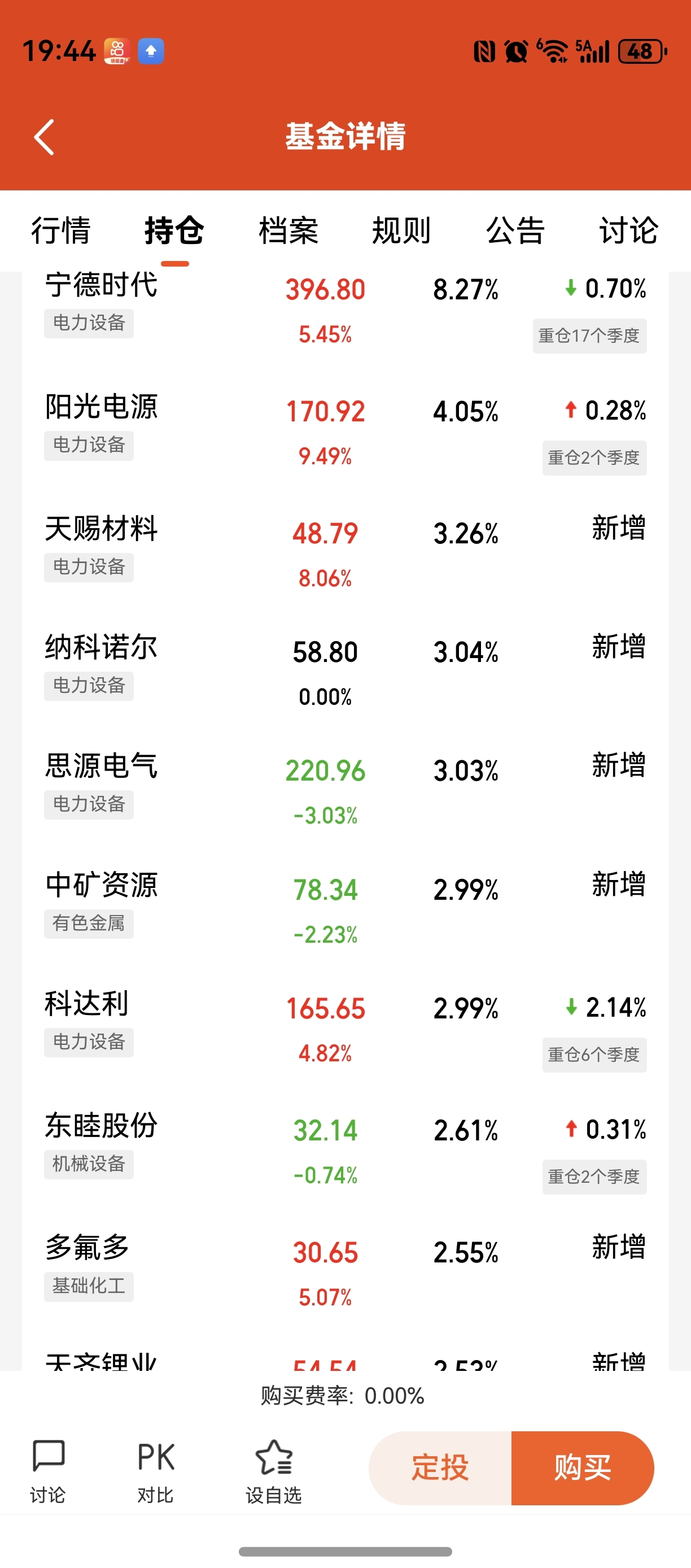The image size is (691, 1568).
Task: Open the 纳科诺尔 holding row
Action: tap(345, 669)
